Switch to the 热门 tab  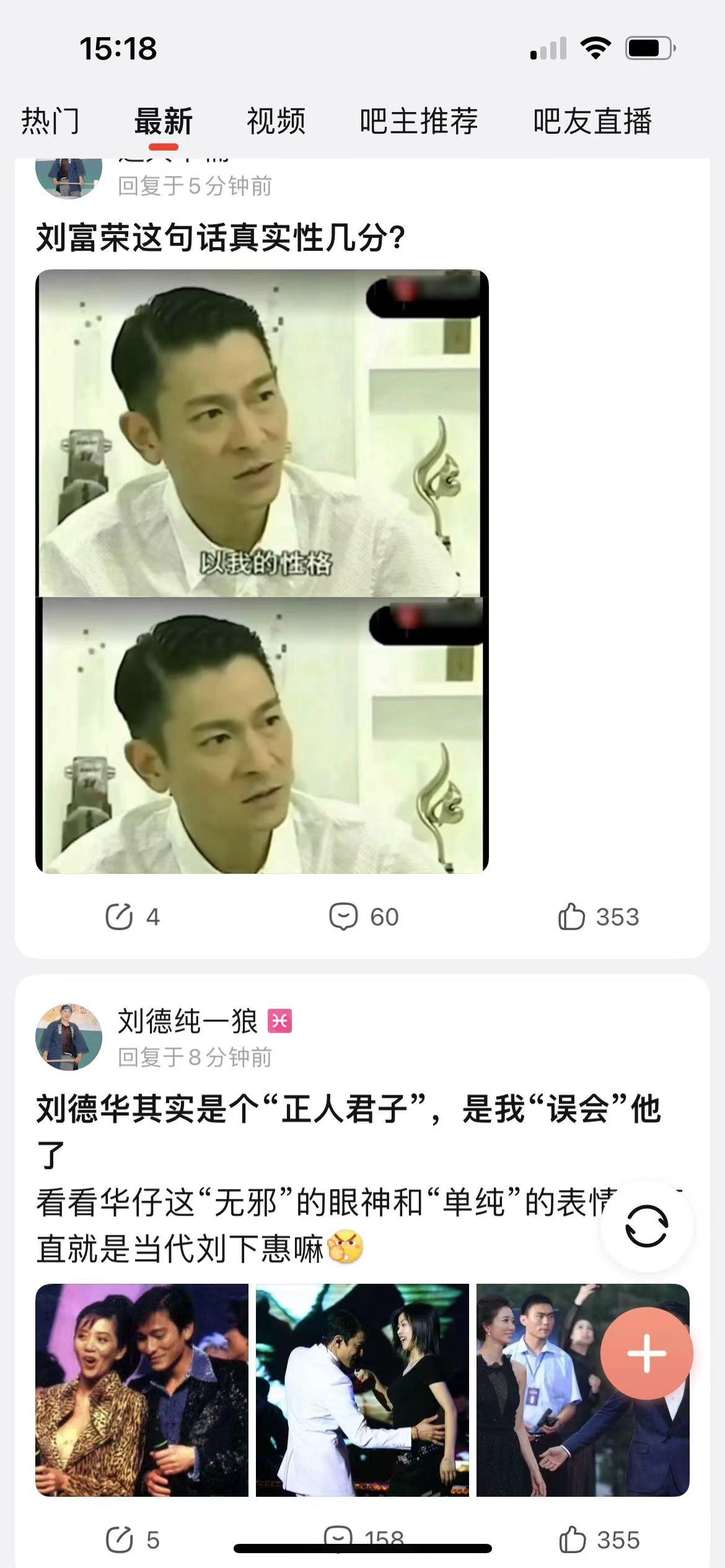[x=50, y=121]
